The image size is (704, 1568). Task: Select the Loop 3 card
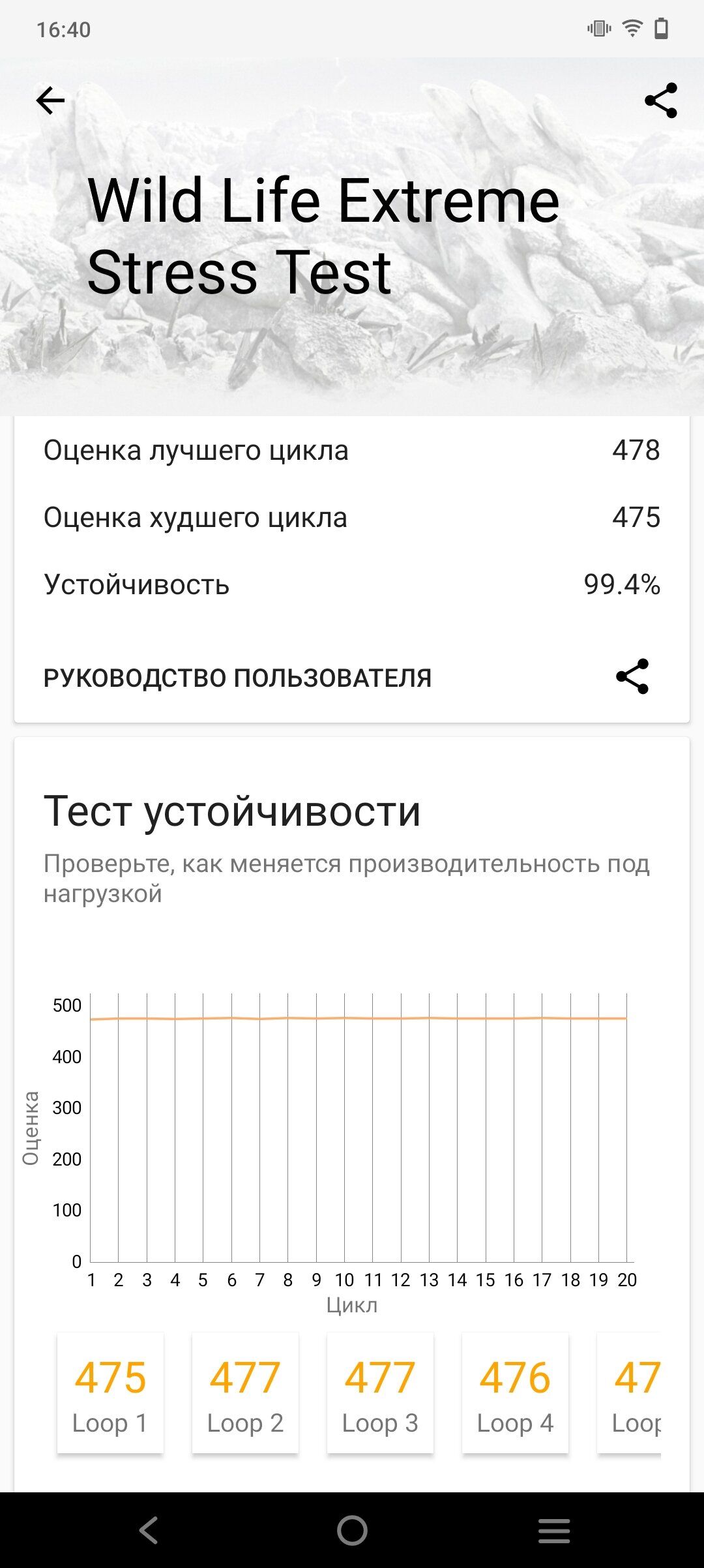click(x=380, y=1393)
